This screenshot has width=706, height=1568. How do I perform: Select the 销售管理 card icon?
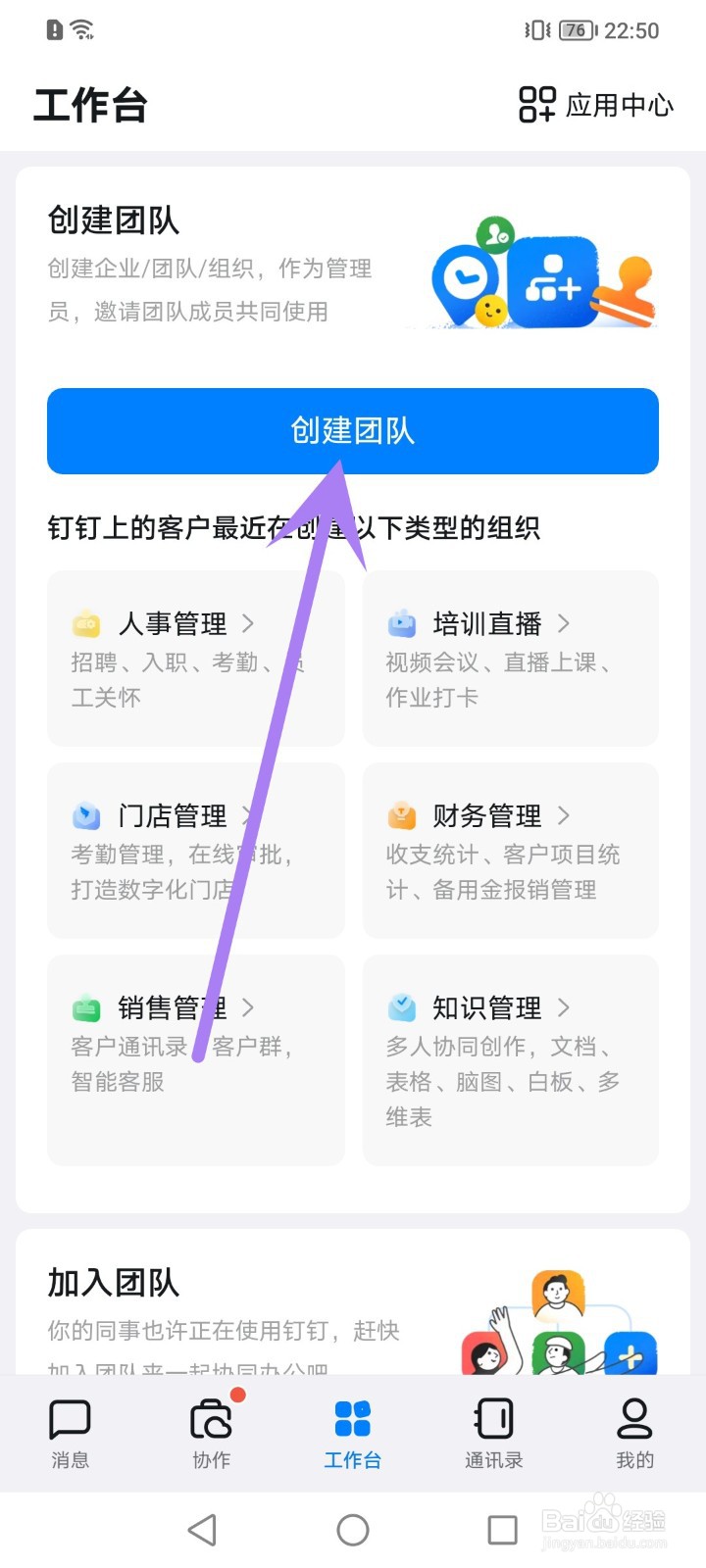[85, 1007]
